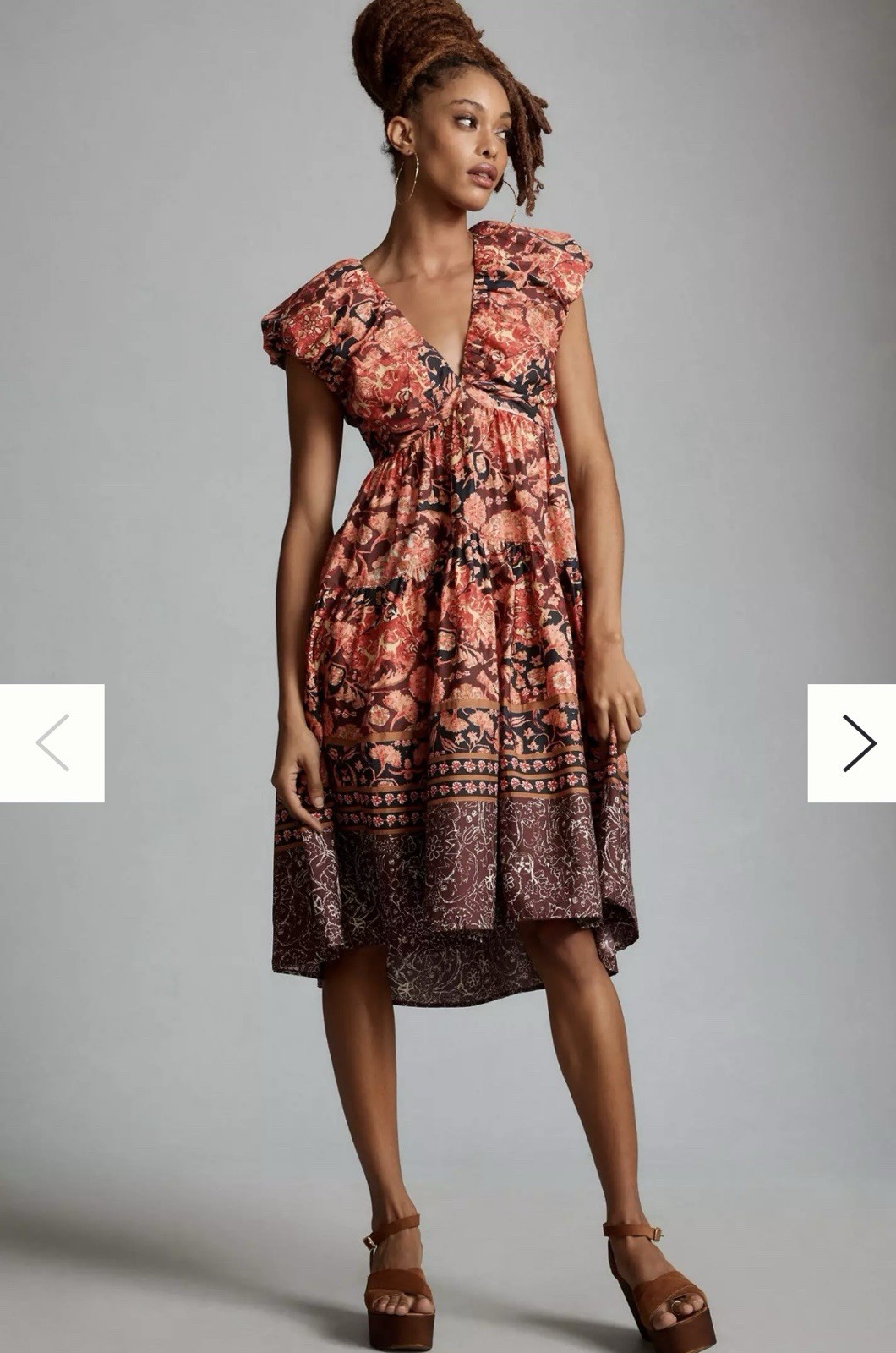896x1353 pixels.
Task: Go back to the previous product photo
Action: point(52,742)
